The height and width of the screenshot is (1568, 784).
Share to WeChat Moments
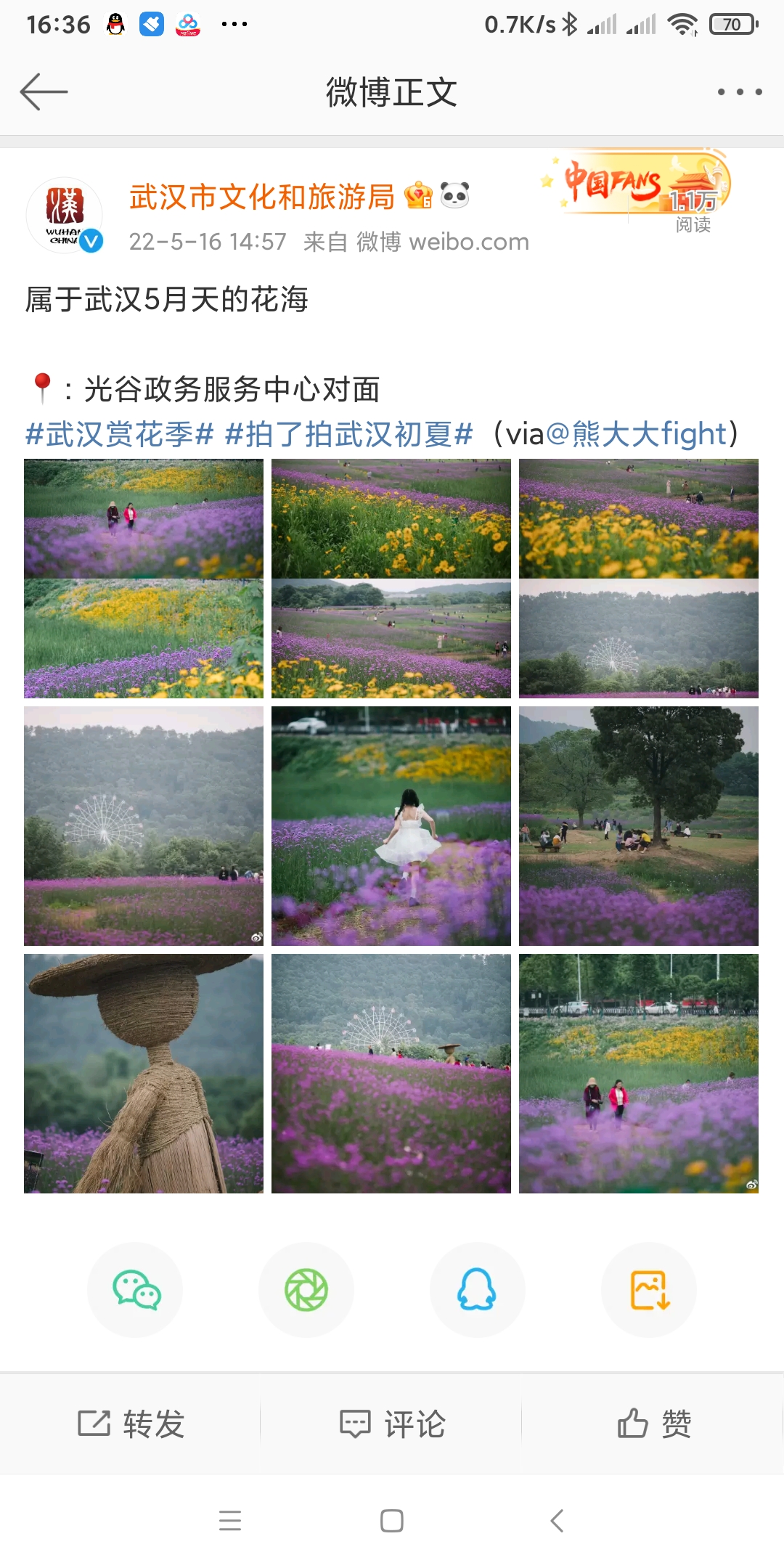(306, 1290)
